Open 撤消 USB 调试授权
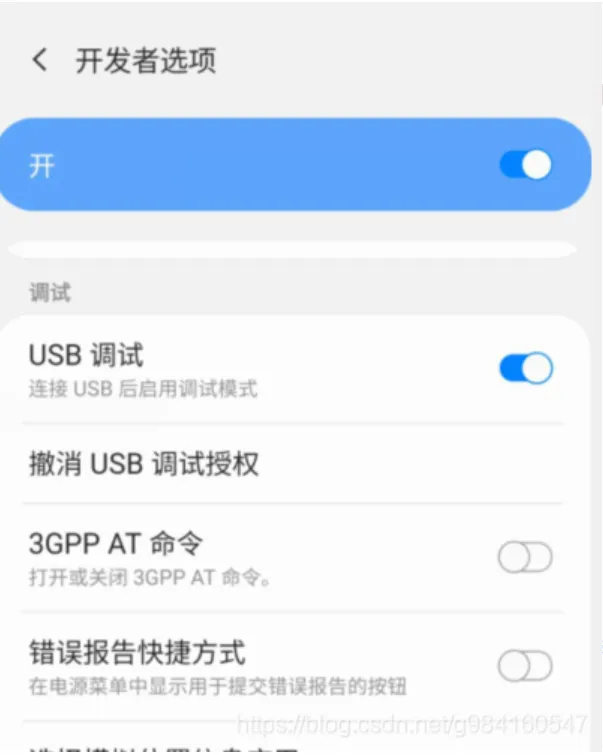603x755 pixels. 145,464
